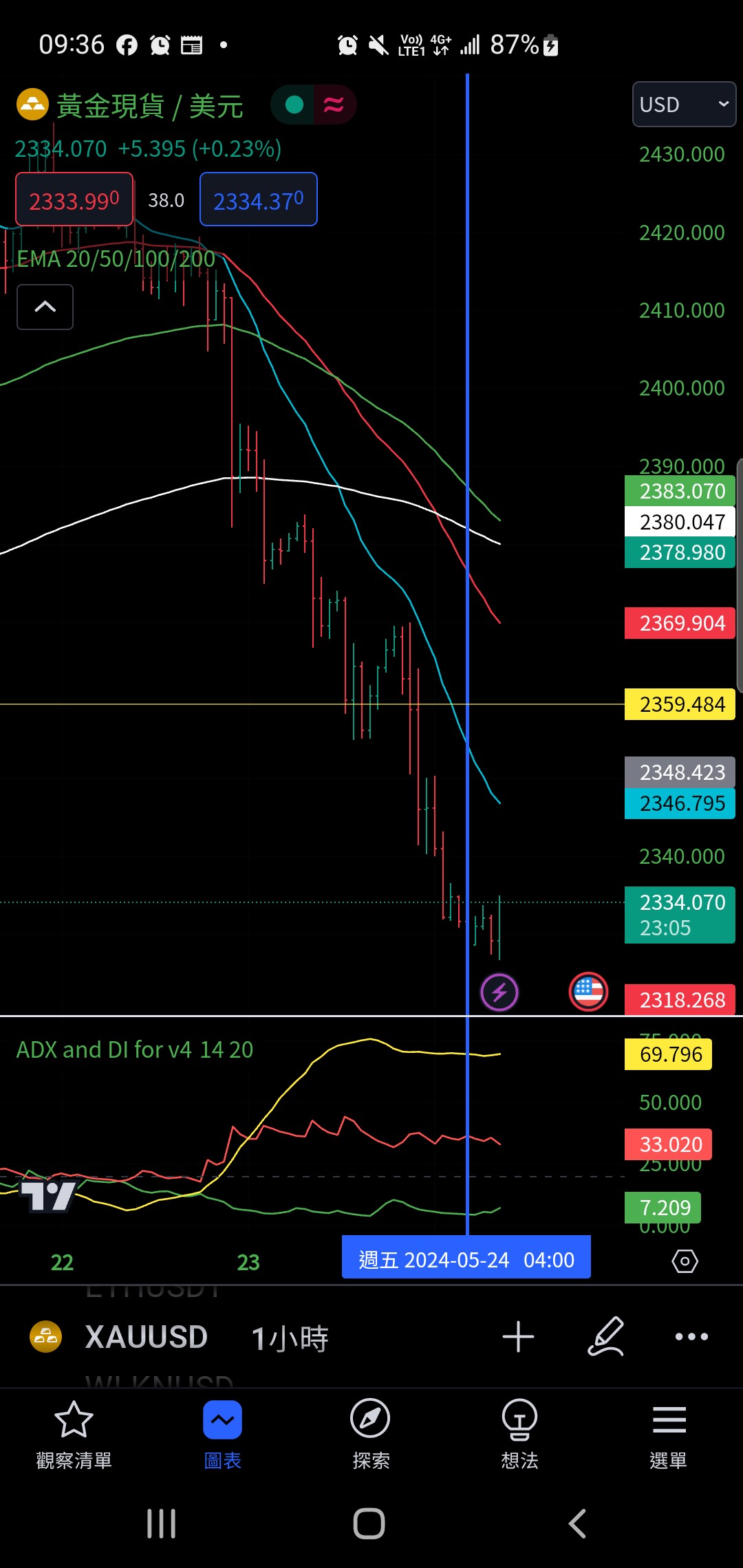The image size is (743, 1568).
Task: Tap the red sell price 2333.99
Action: pyautogui.click(x=74, y=199)
